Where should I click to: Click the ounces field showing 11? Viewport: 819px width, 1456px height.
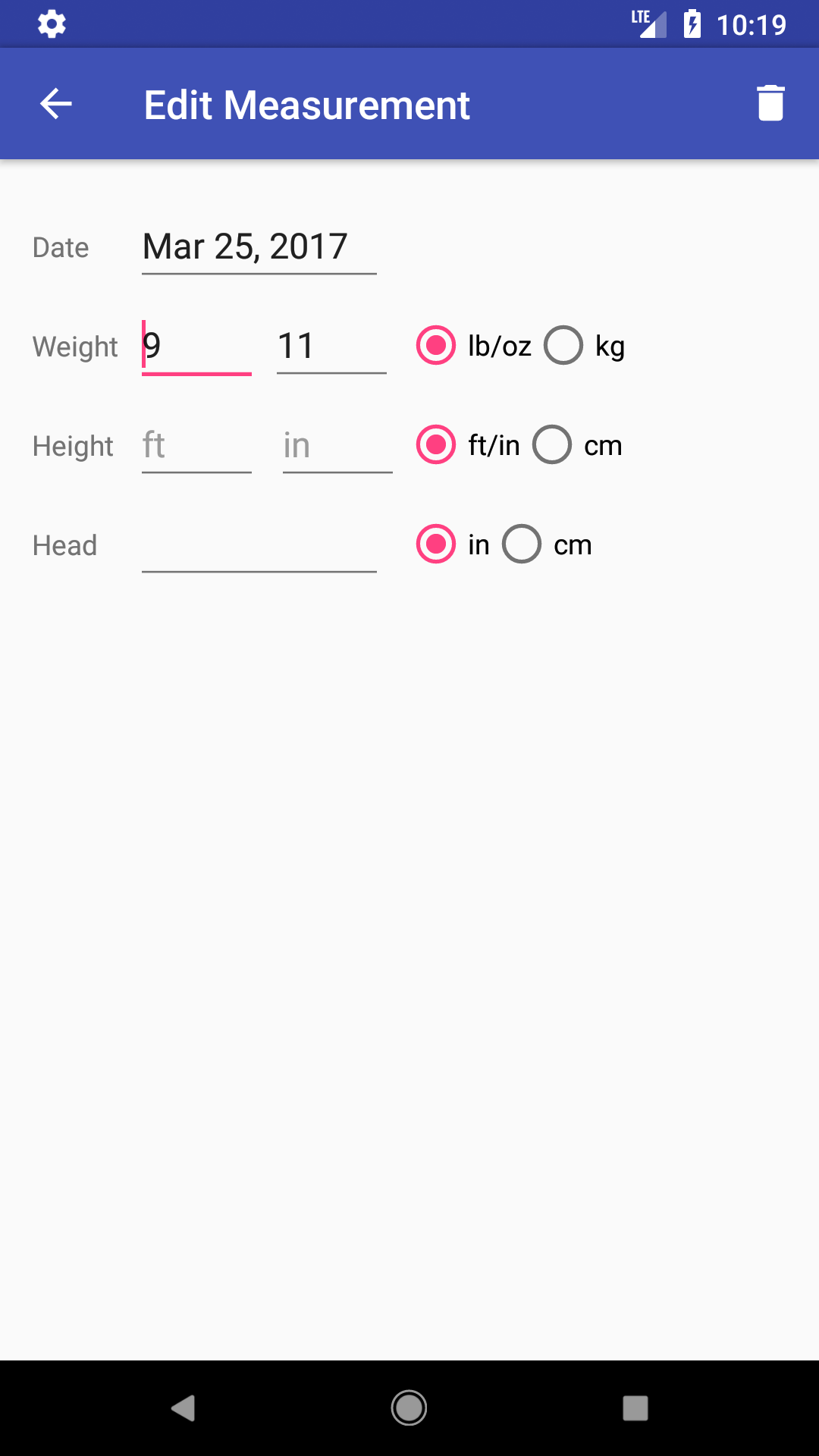point(331,347)
